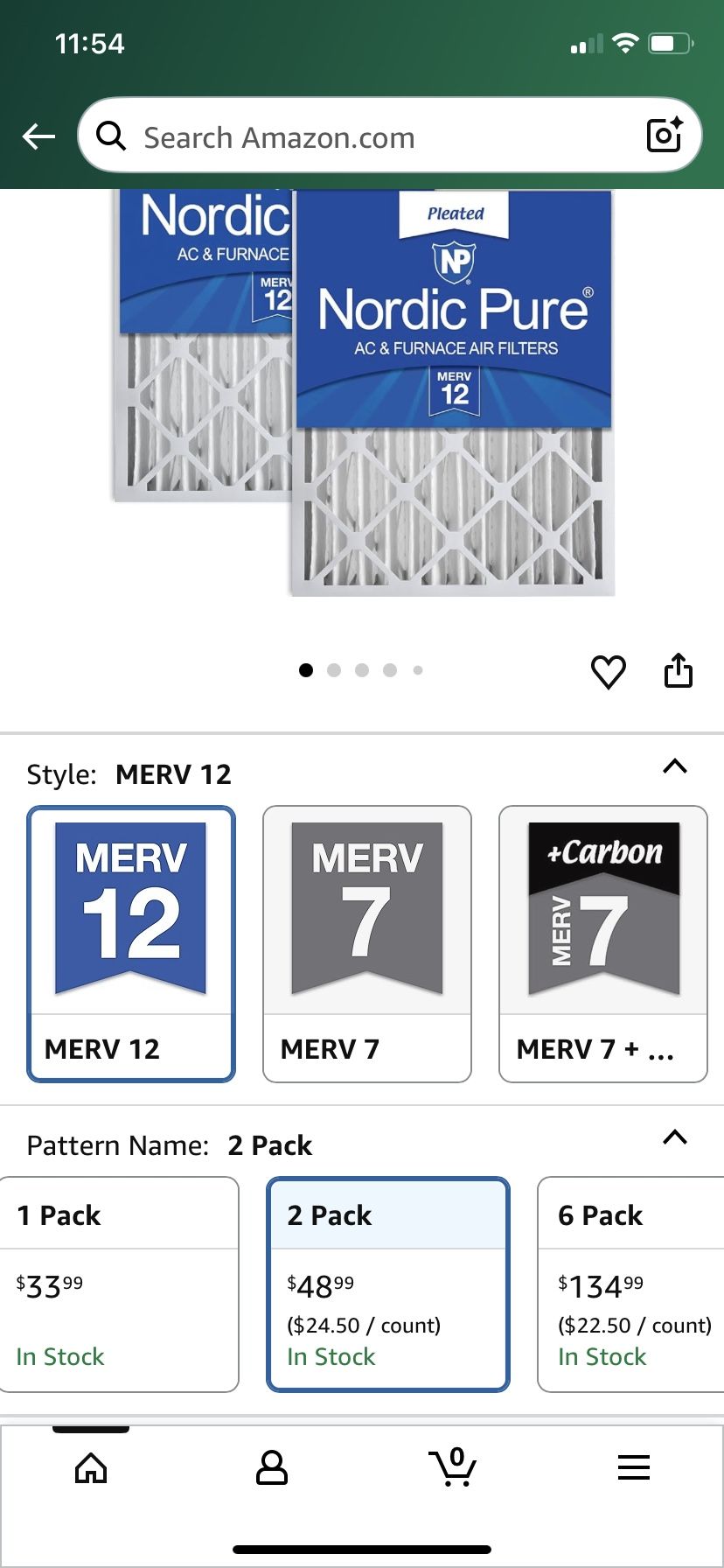
Task: Open the hamburger menu icon
Action: (x=634, y=1468)
